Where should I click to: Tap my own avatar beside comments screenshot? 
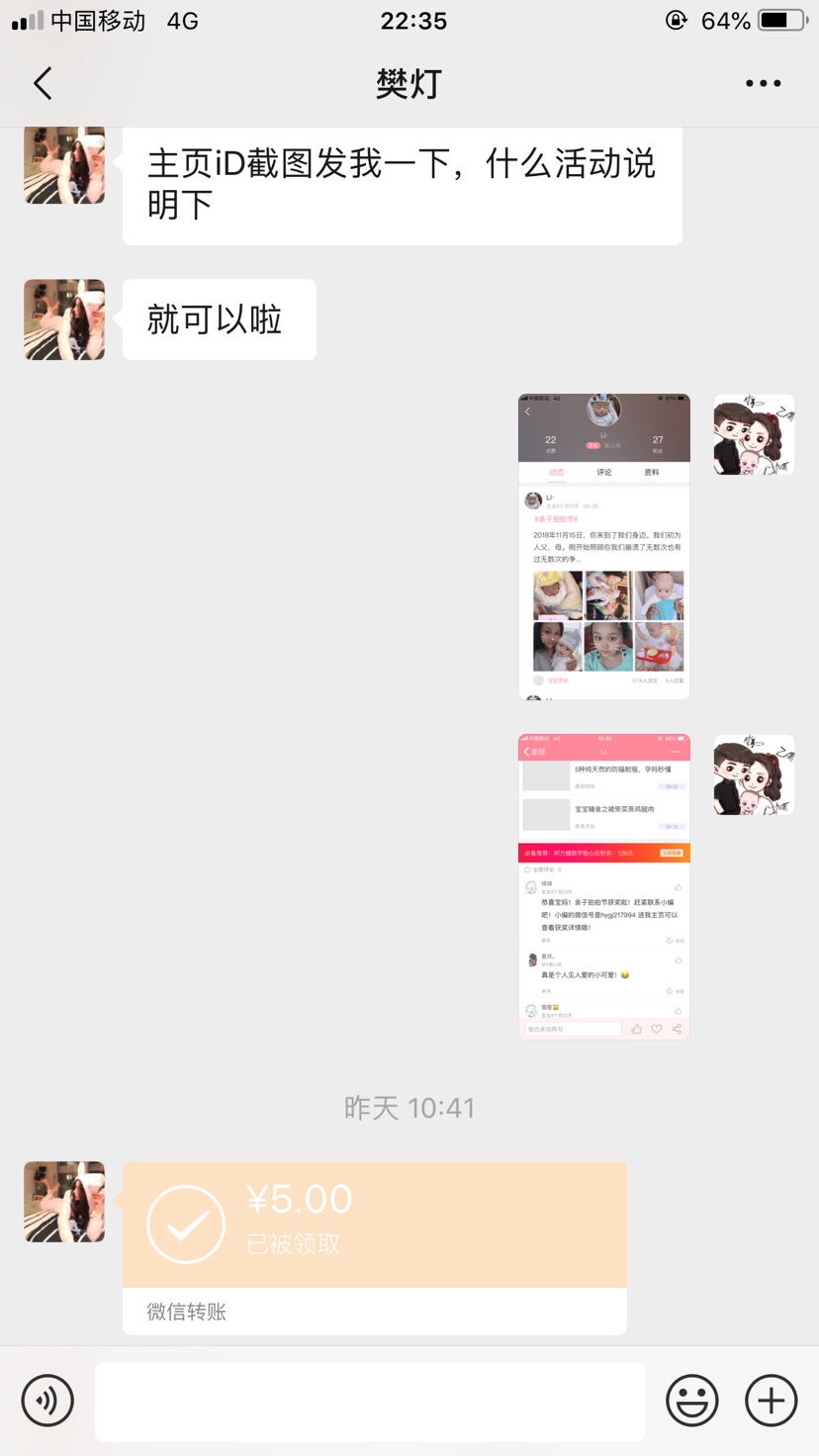754,774
